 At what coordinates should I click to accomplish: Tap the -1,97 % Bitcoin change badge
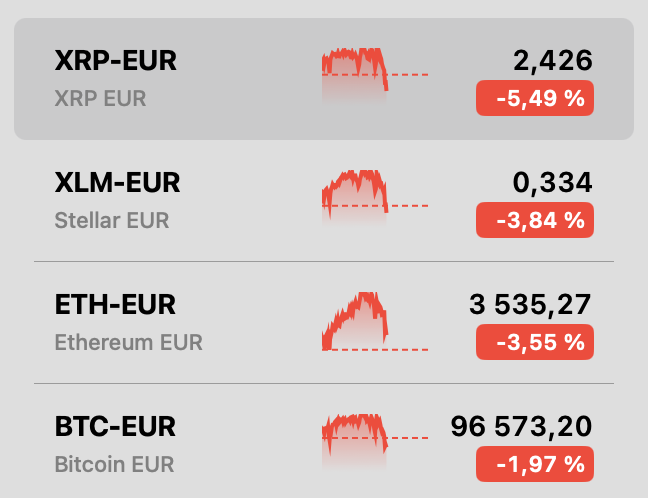click(534, 464)
